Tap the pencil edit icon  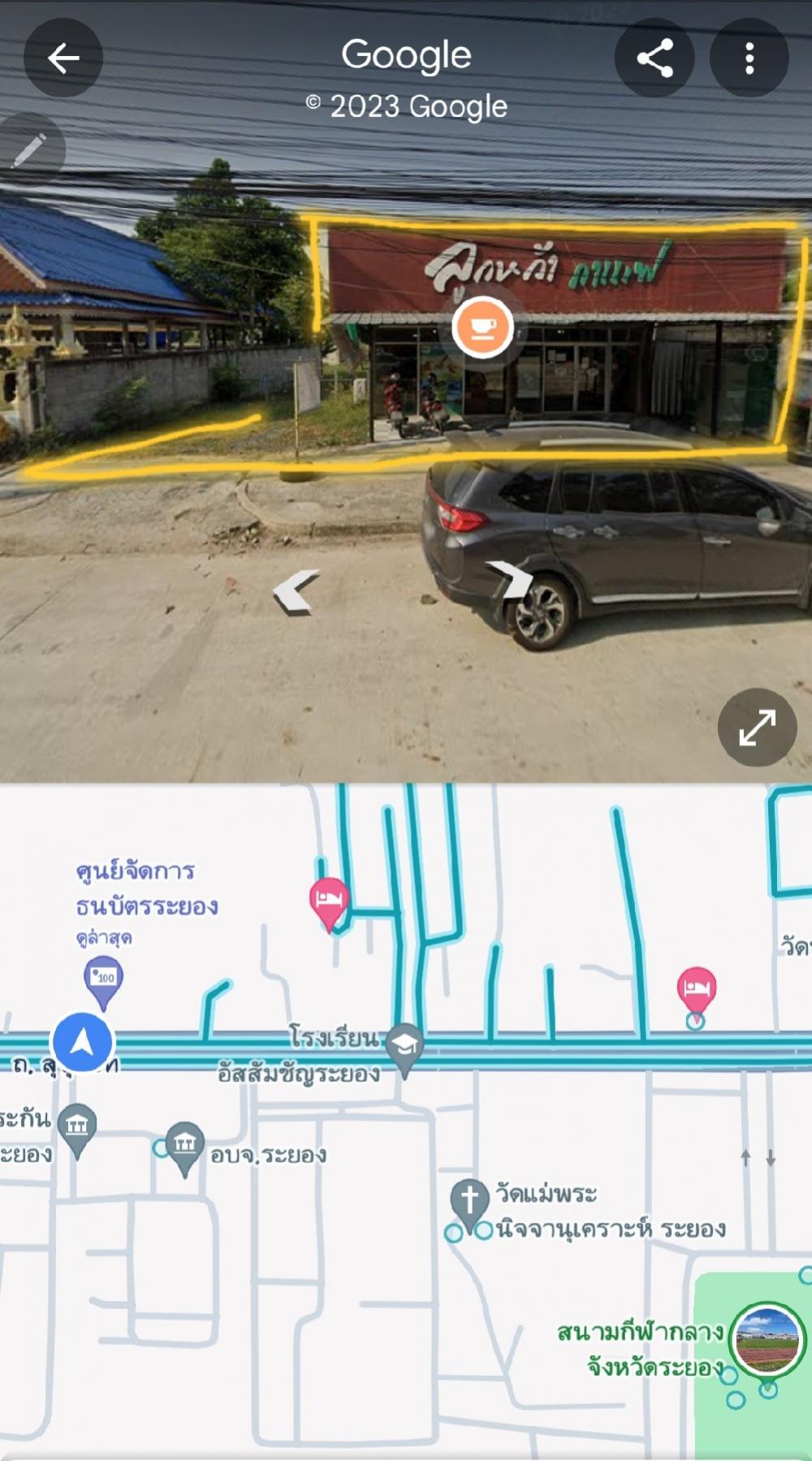29,150
